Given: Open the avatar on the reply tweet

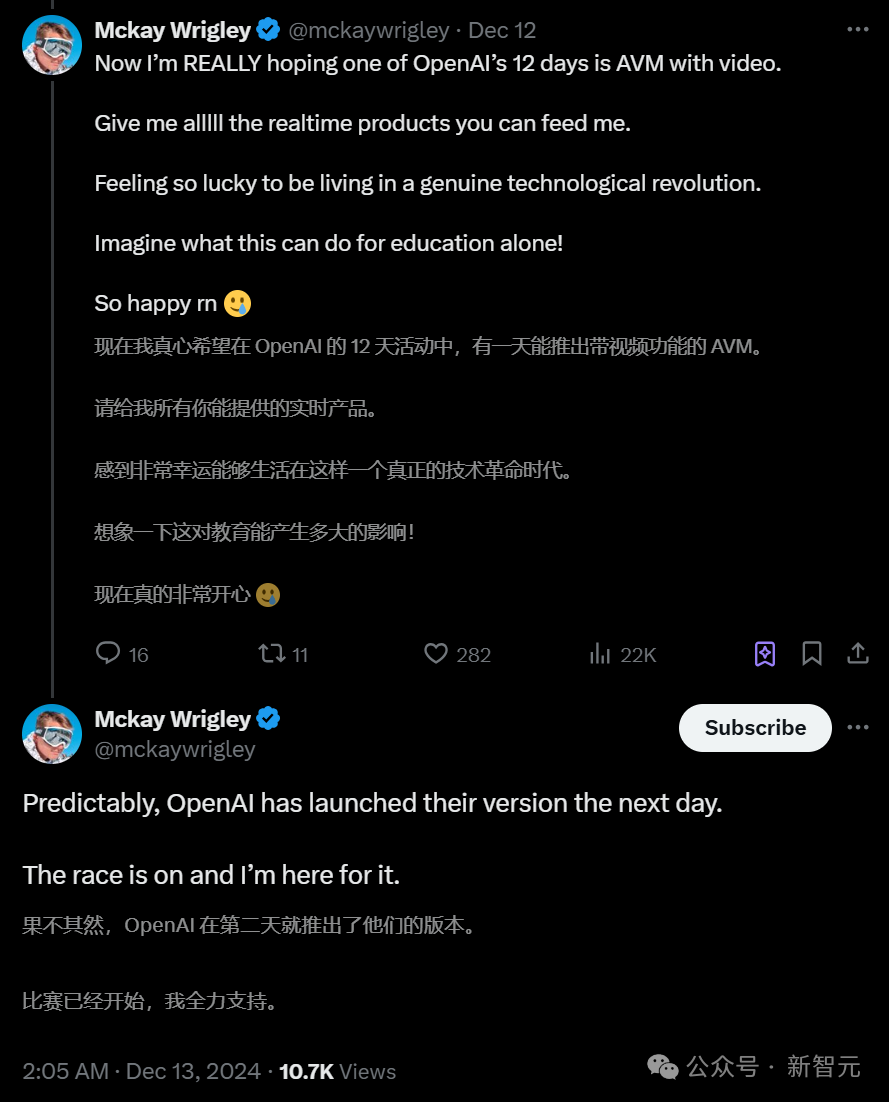Looking at the screenshot, I should click(52, 734).
